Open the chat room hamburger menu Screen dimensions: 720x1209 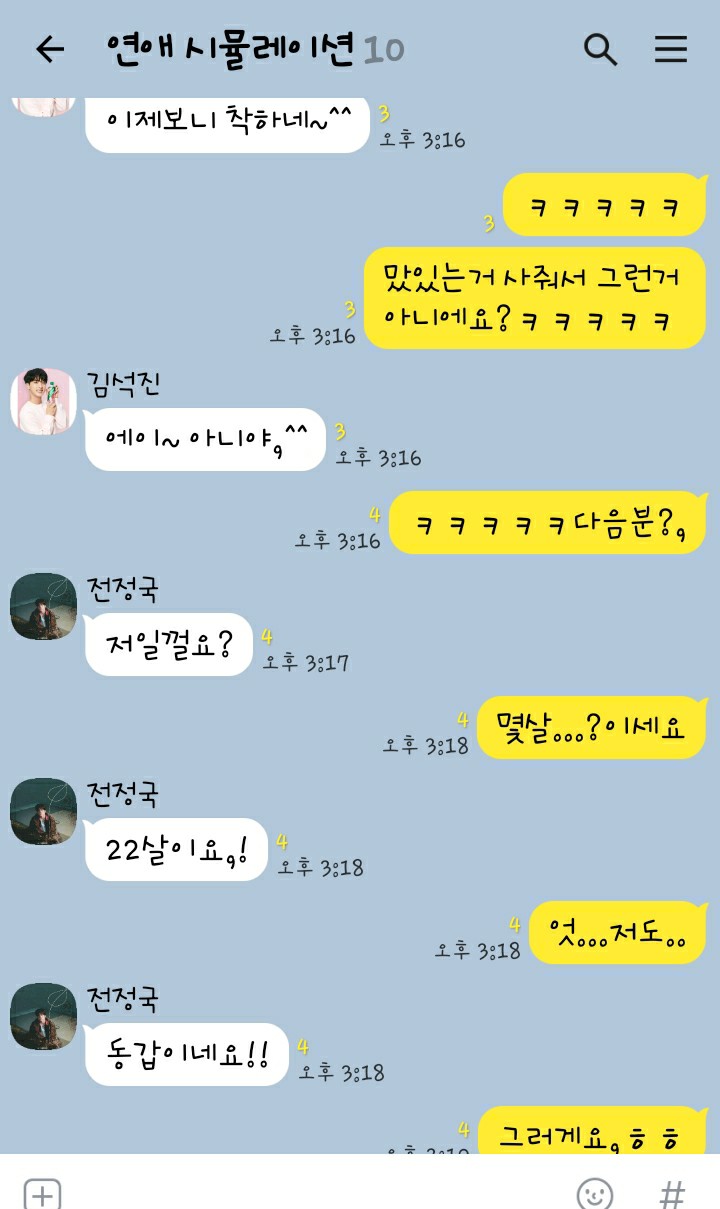pyautogui.click(x=671, y=49)
